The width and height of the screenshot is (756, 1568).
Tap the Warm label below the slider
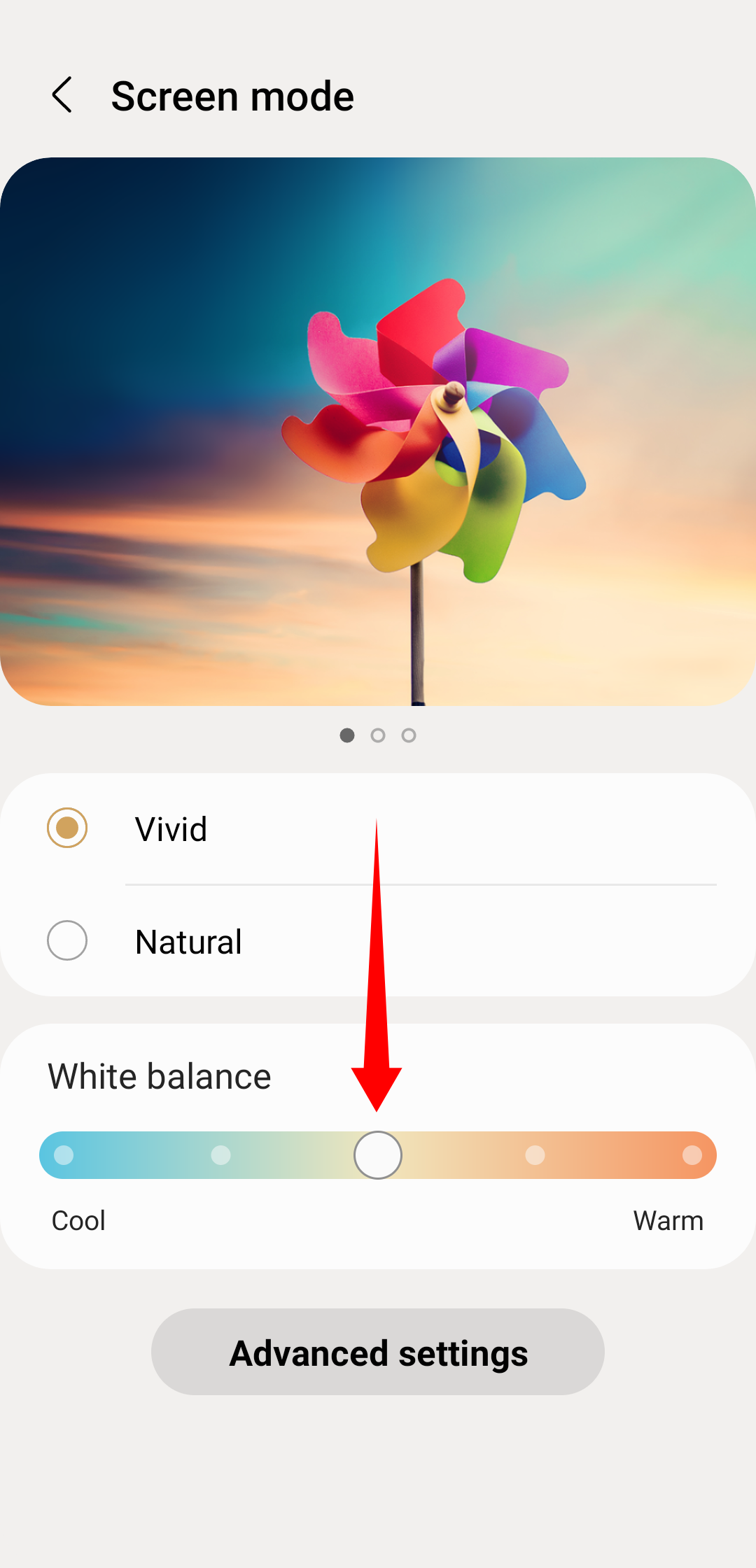(668, 1220)
